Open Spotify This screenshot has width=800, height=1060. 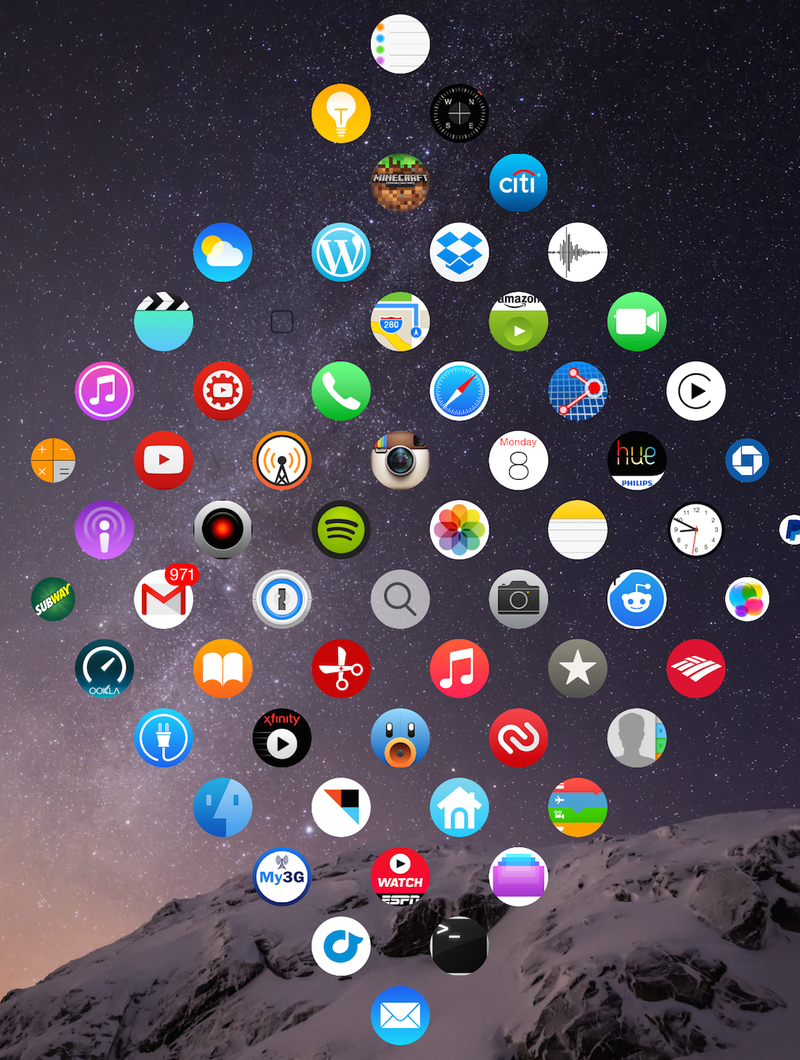click(341, 530)
